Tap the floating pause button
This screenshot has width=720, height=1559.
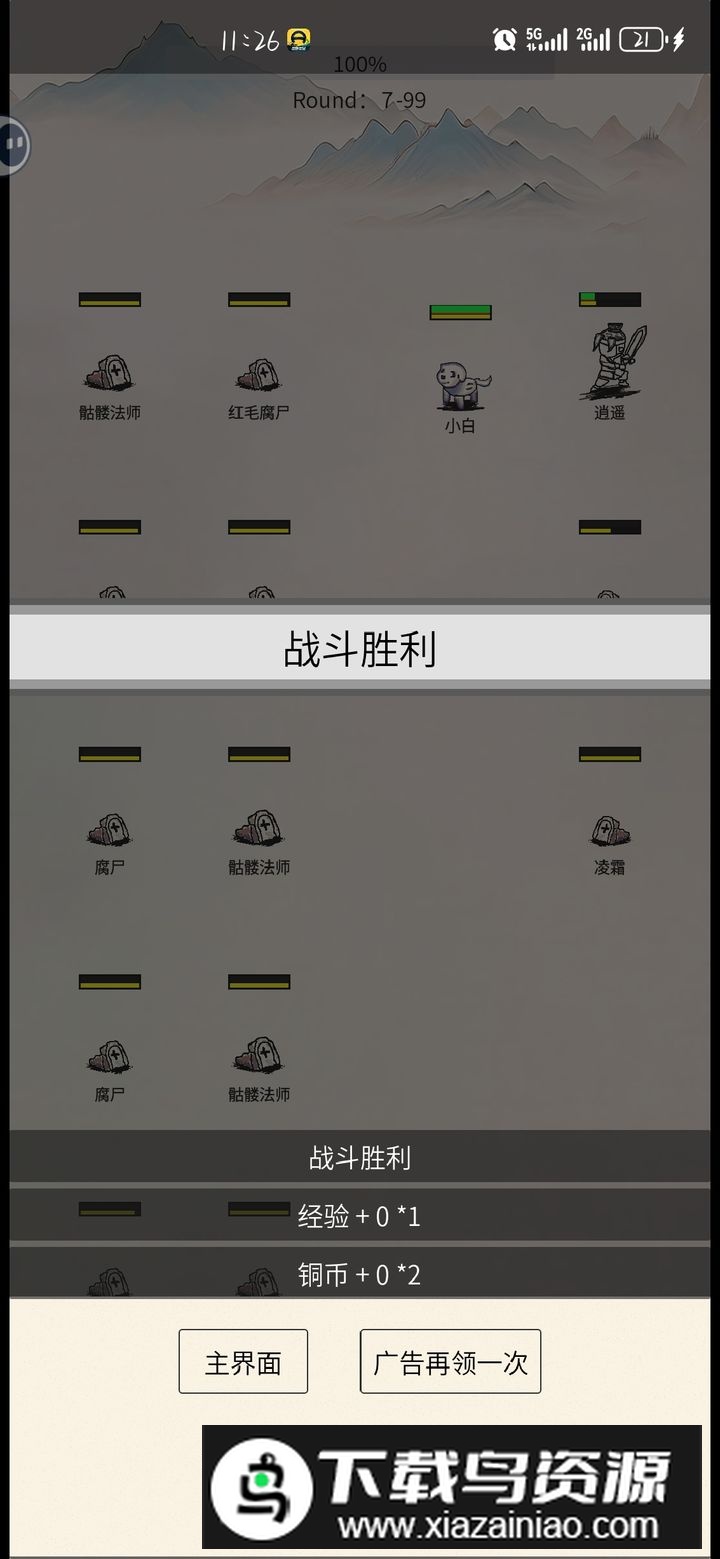pyautogui.click(x=14, y=145)
